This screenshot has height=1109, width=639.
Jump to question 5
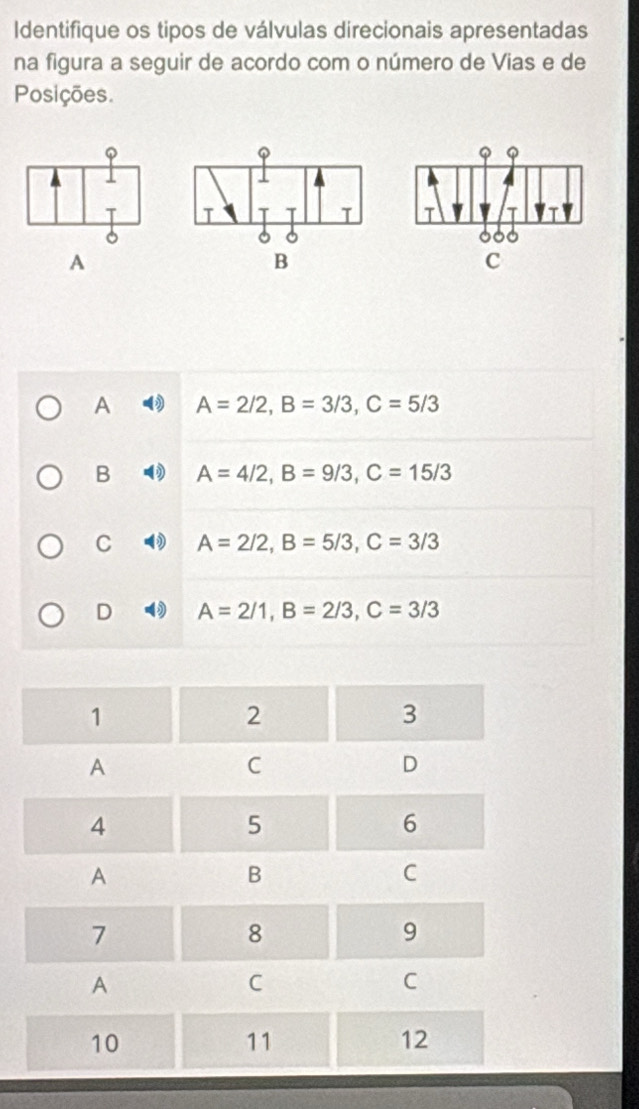click(x=253, y=824)
